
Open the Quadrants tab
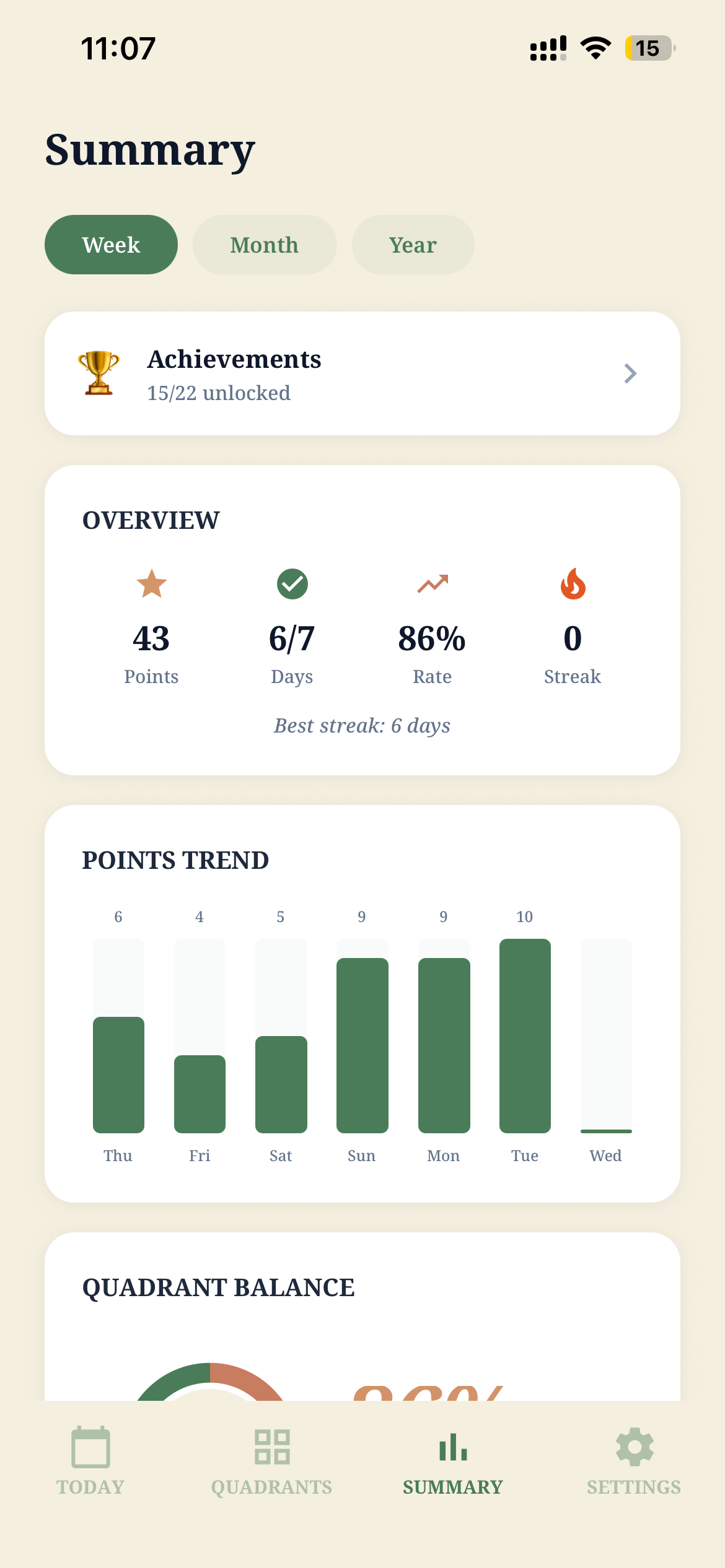click(x=271, y=1461)
